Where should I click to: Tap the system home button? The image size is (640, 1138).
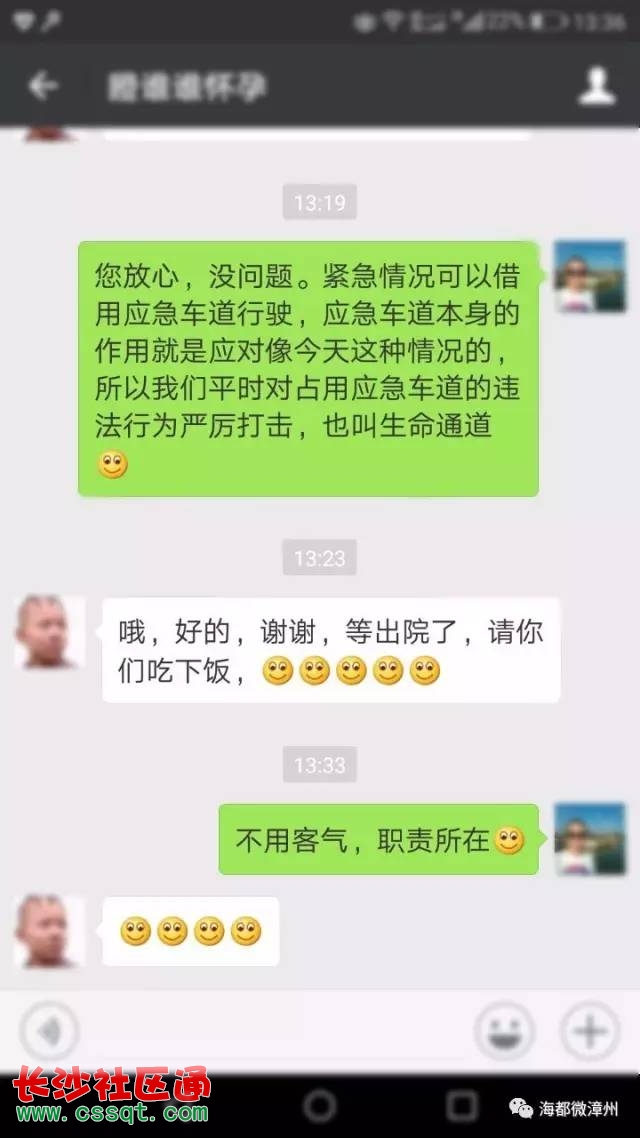tap(320, 1106)
